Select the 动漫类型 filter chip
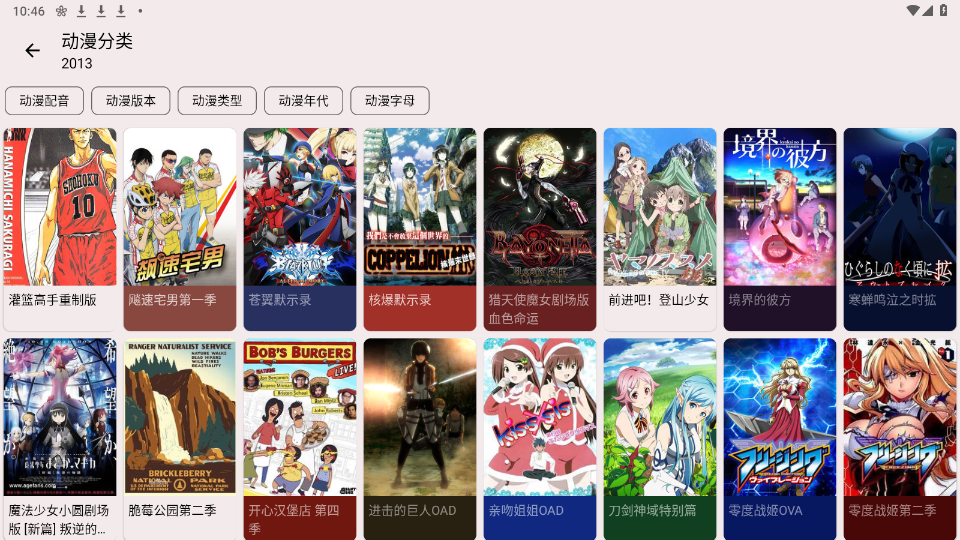Image resolution: width=960 pixels, height=540 pixels. 217,101
